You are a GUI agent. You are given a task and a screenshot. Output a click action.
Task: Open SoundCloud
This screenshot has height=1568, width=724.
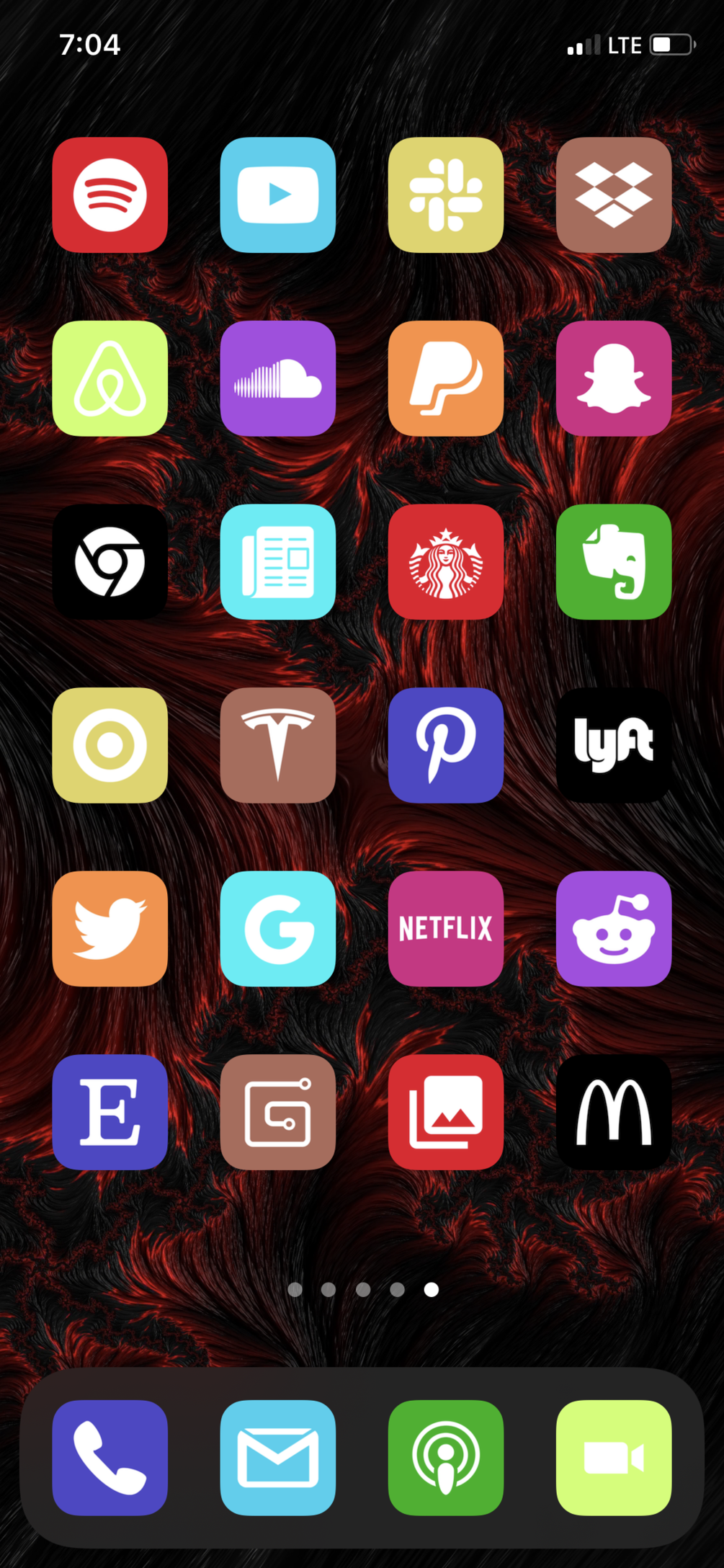click(x=277, y=379)
